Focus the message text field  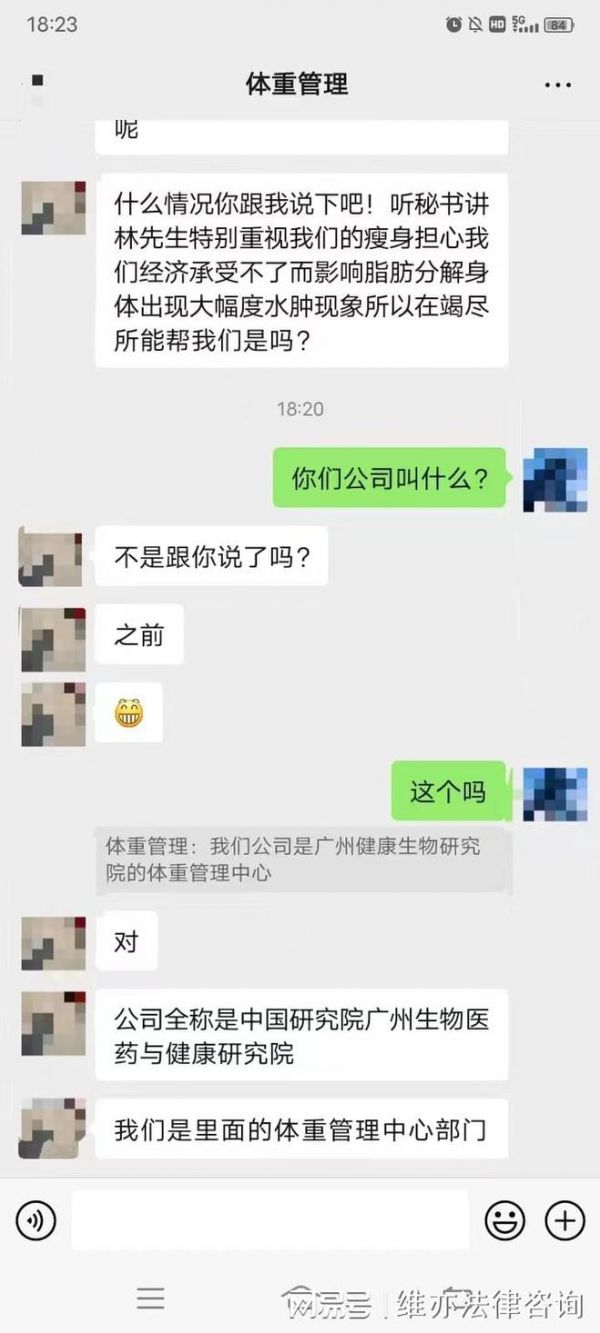click(x=270, y=1220)
